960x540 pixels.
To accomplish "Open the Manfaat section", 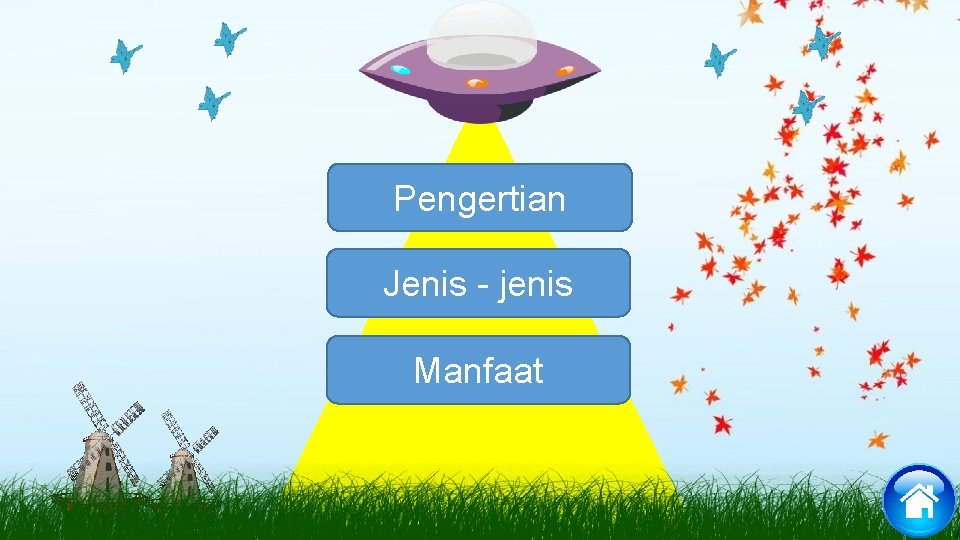I will pyautogui.click(x=478, y=370).
